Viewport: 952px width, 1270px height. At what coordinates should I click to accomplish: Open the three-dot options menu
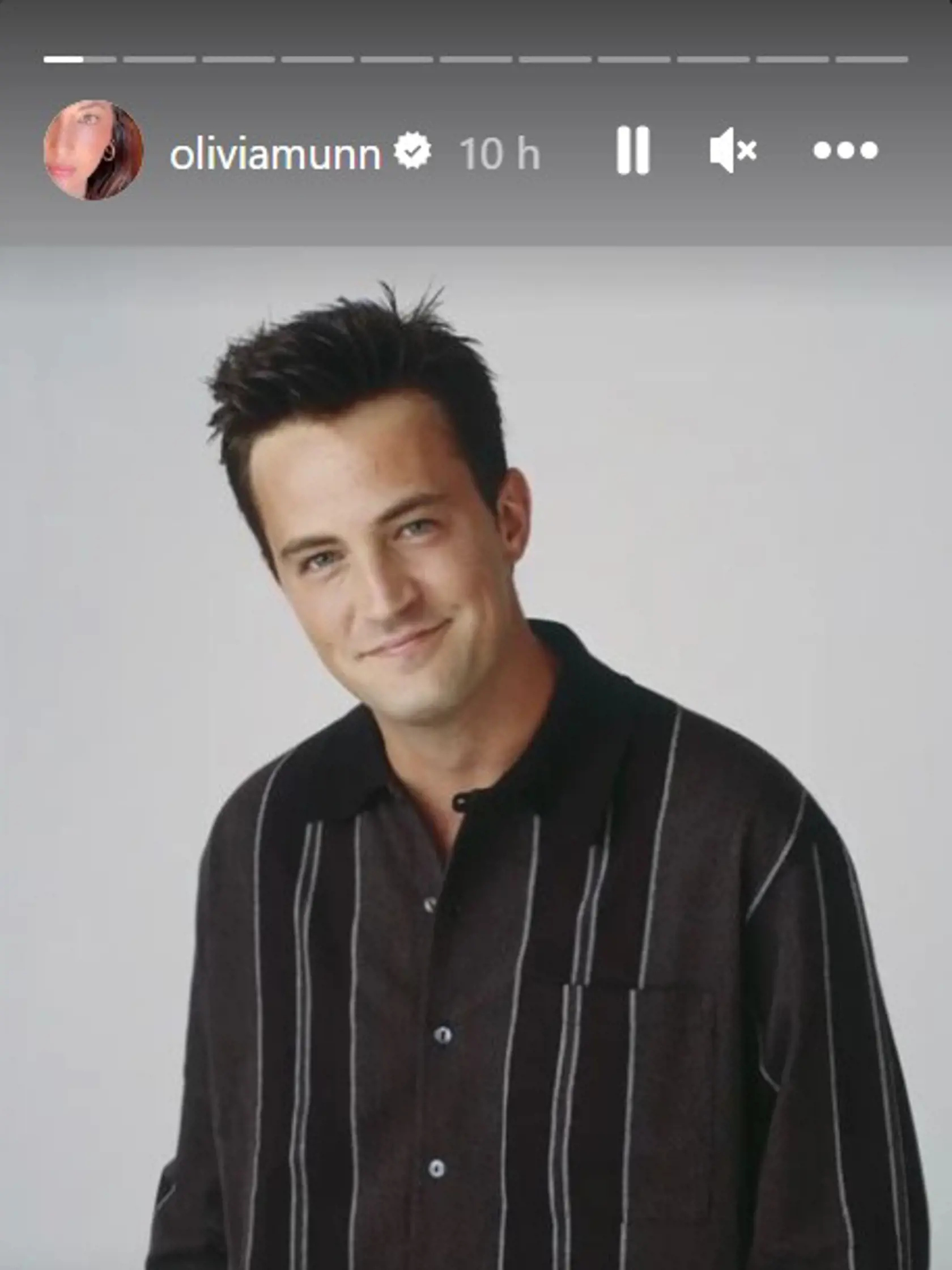point(845,150)
